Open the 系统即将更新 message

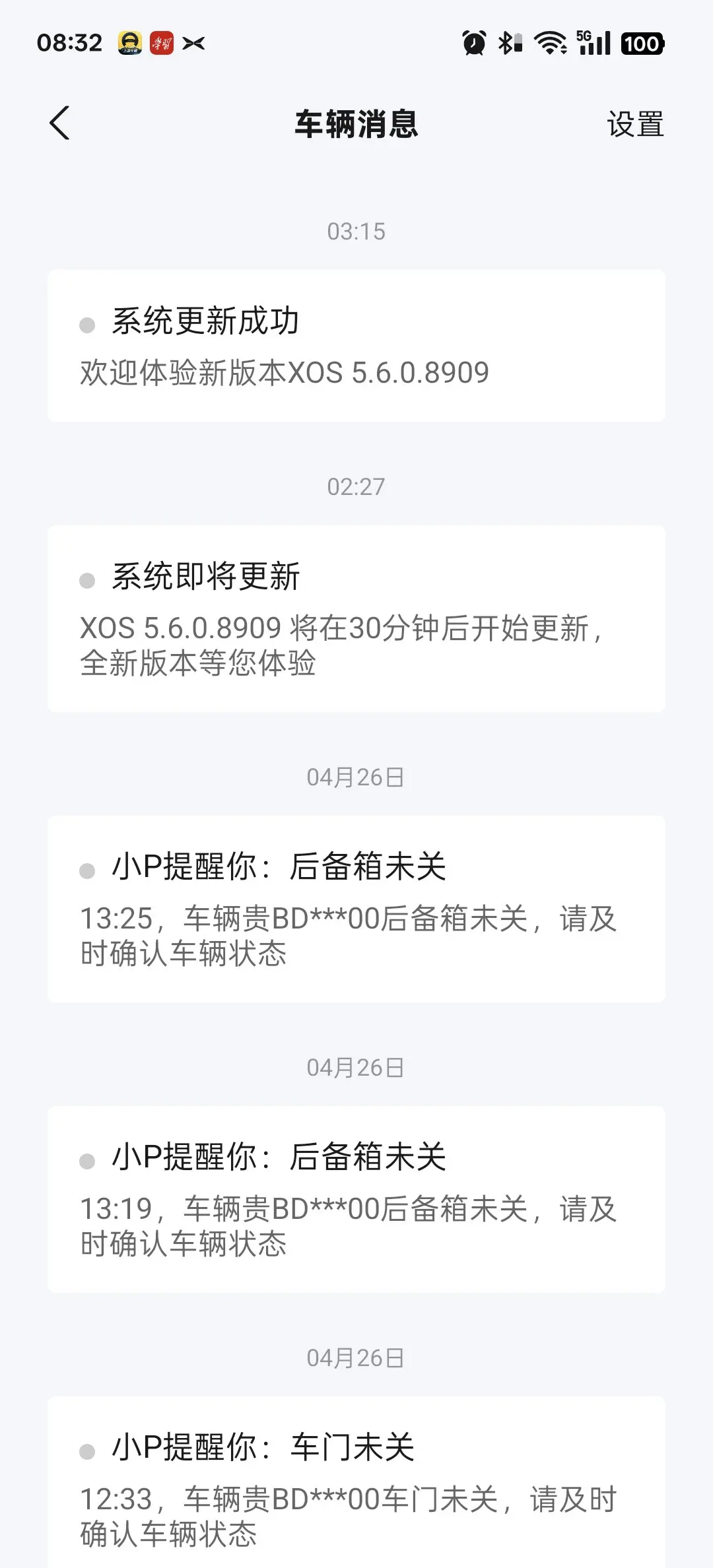356,618
